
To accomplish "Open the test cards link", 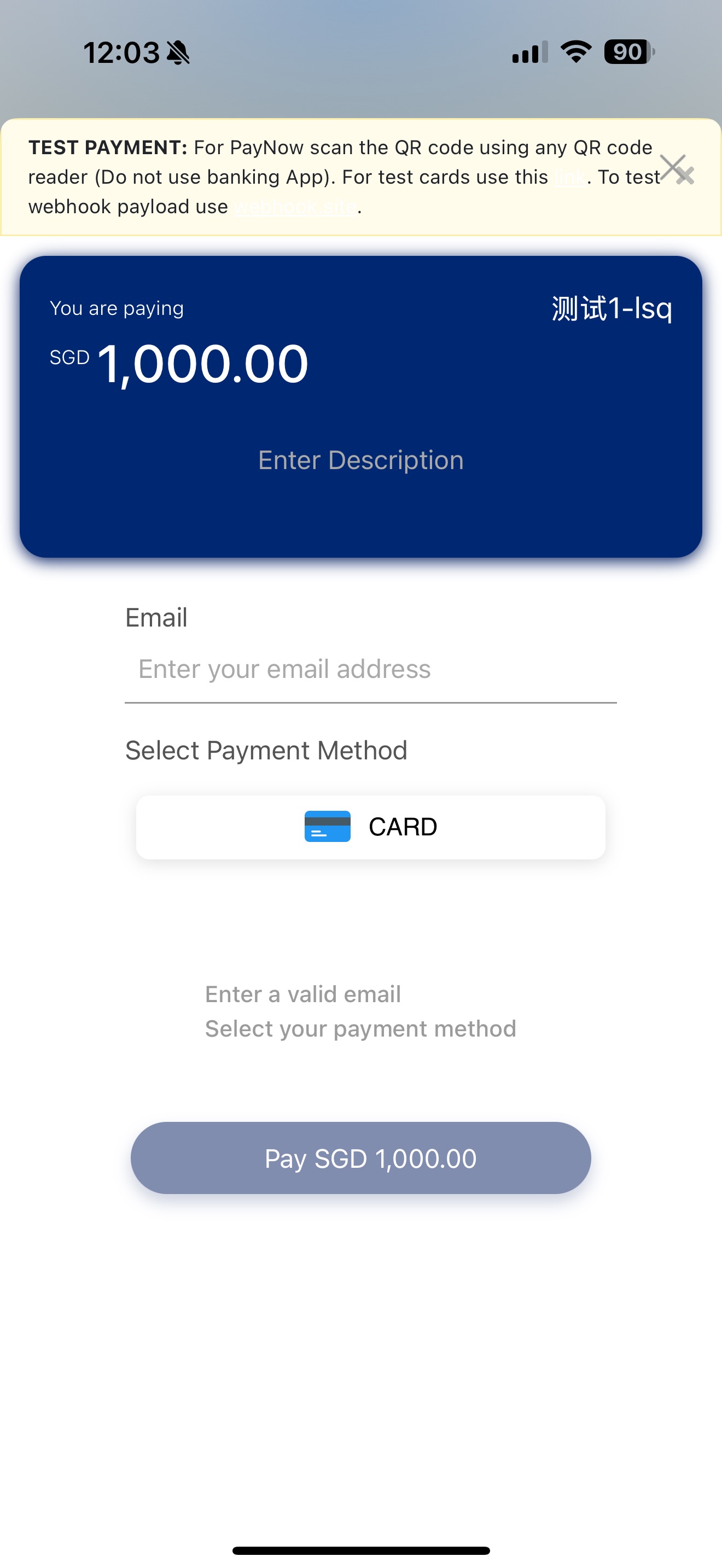I will [570, 178].
